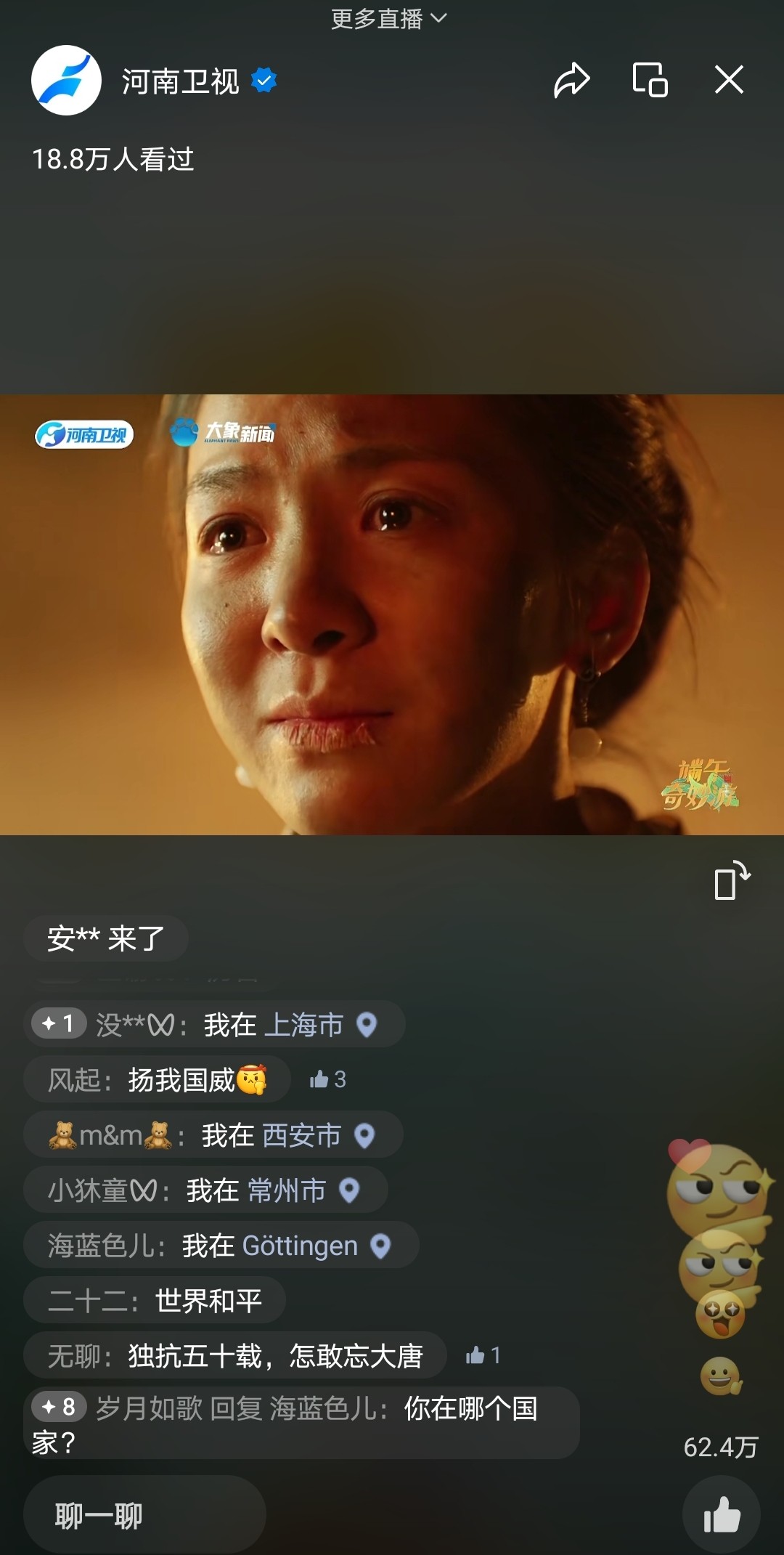This screenshot has width=784, height=1555.
Task: Tap the video player to show controls
Action: 392,614
